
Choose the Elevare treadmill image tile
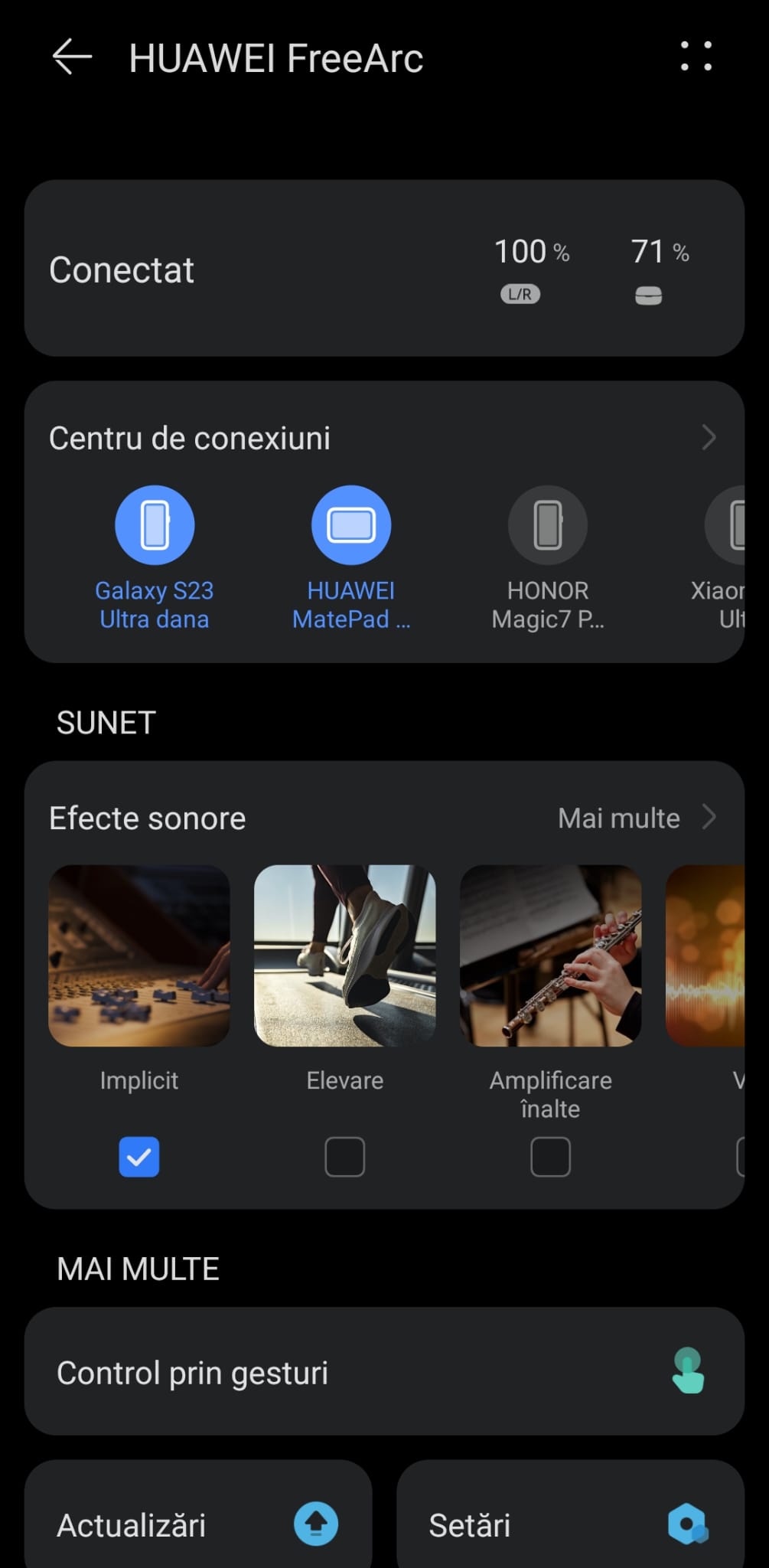[x=345, y=955]
